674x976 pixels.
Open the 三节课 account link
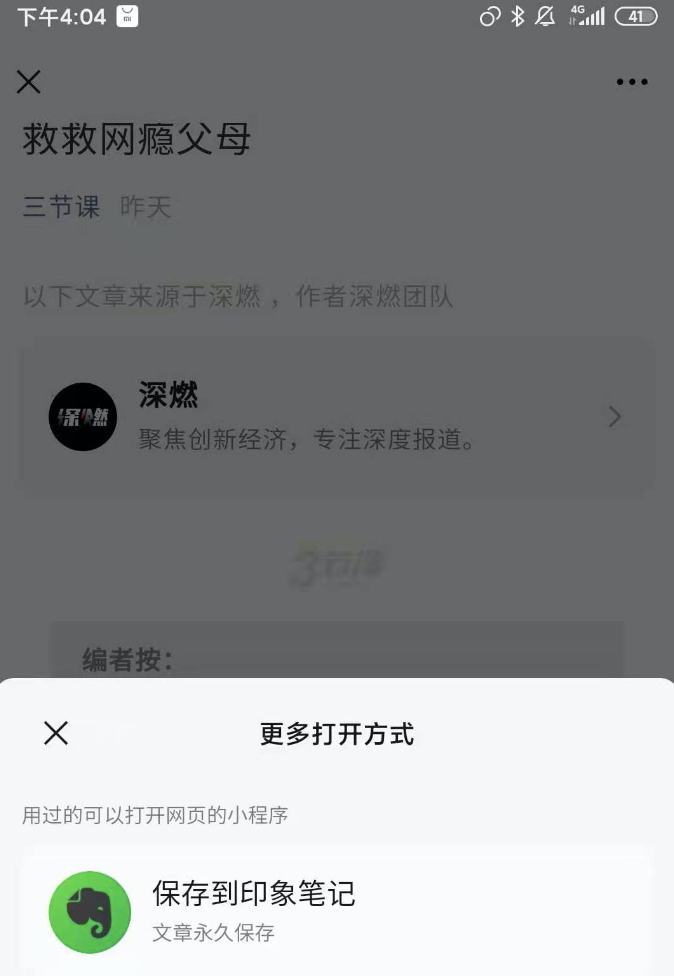click(x=62, y=207)
